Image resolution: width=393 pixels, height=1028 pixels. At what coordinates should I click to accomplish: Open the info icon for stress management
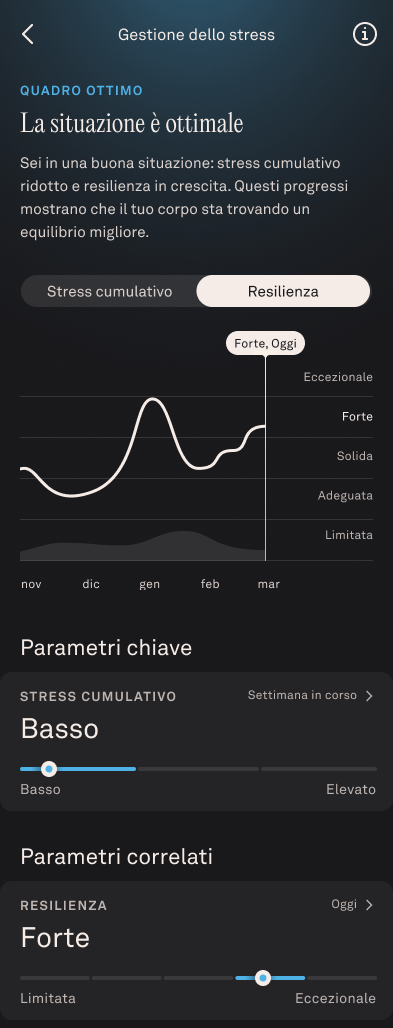pos(365,35)
